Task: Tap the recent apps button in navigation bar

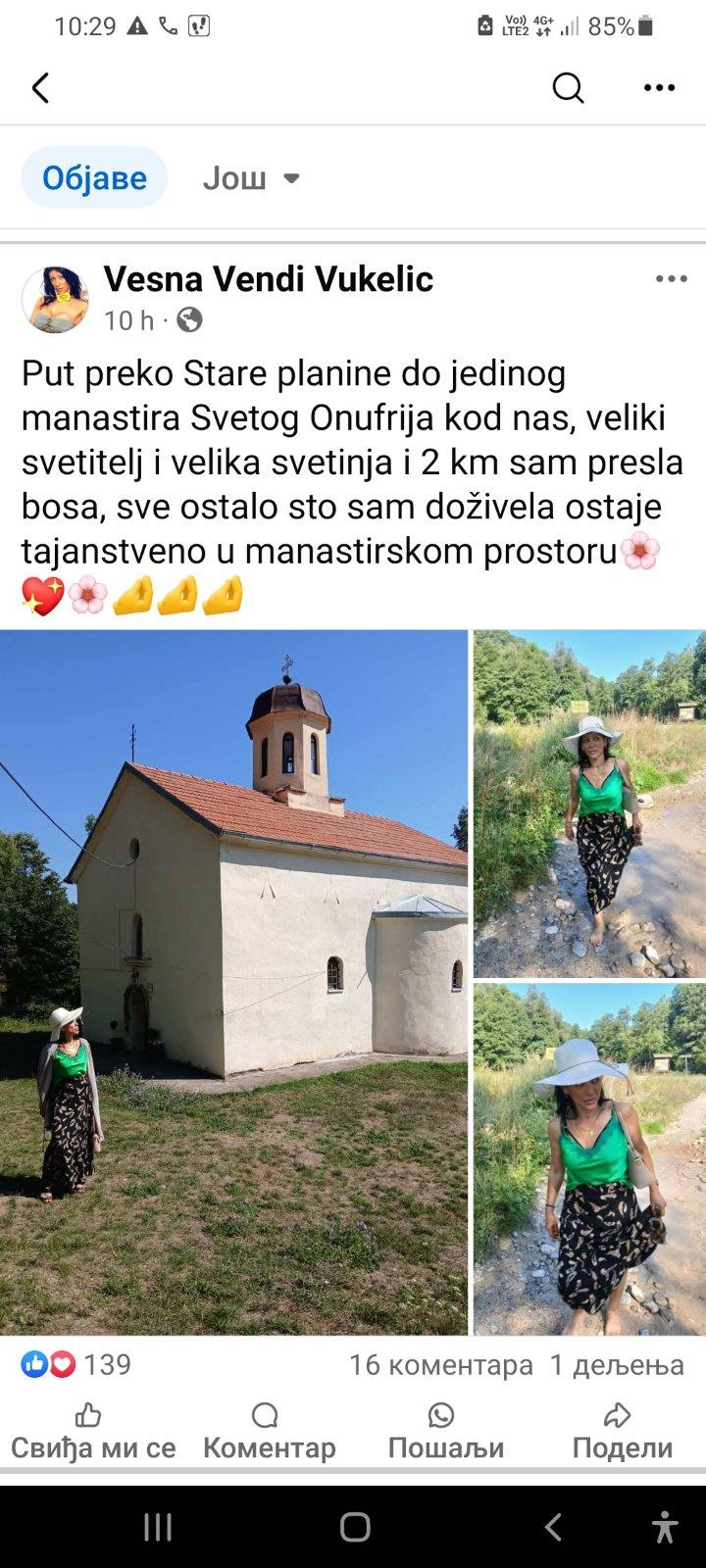Action: click(x=157, y=1526)
